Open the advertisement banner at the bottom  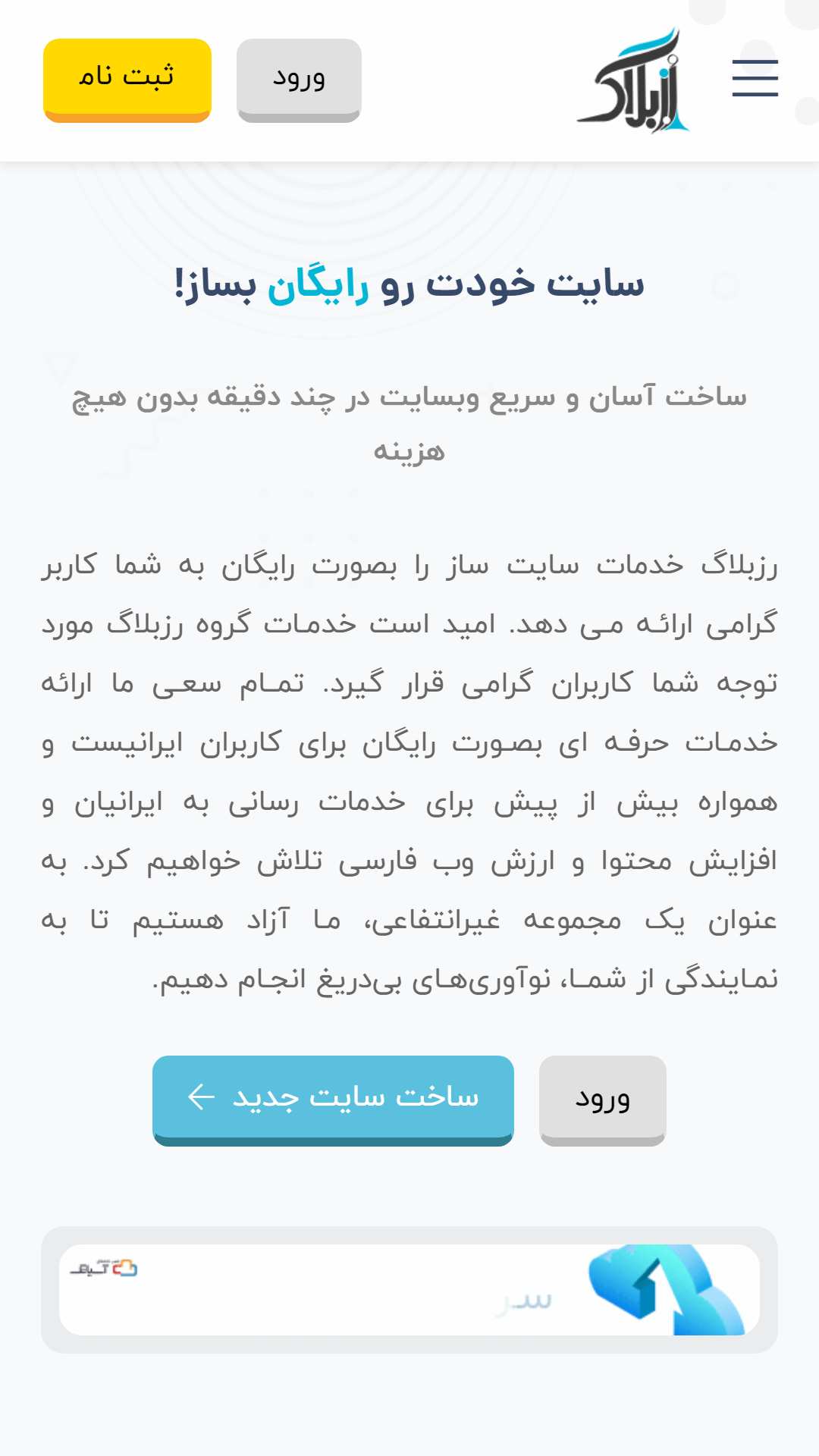(409, 1289)
